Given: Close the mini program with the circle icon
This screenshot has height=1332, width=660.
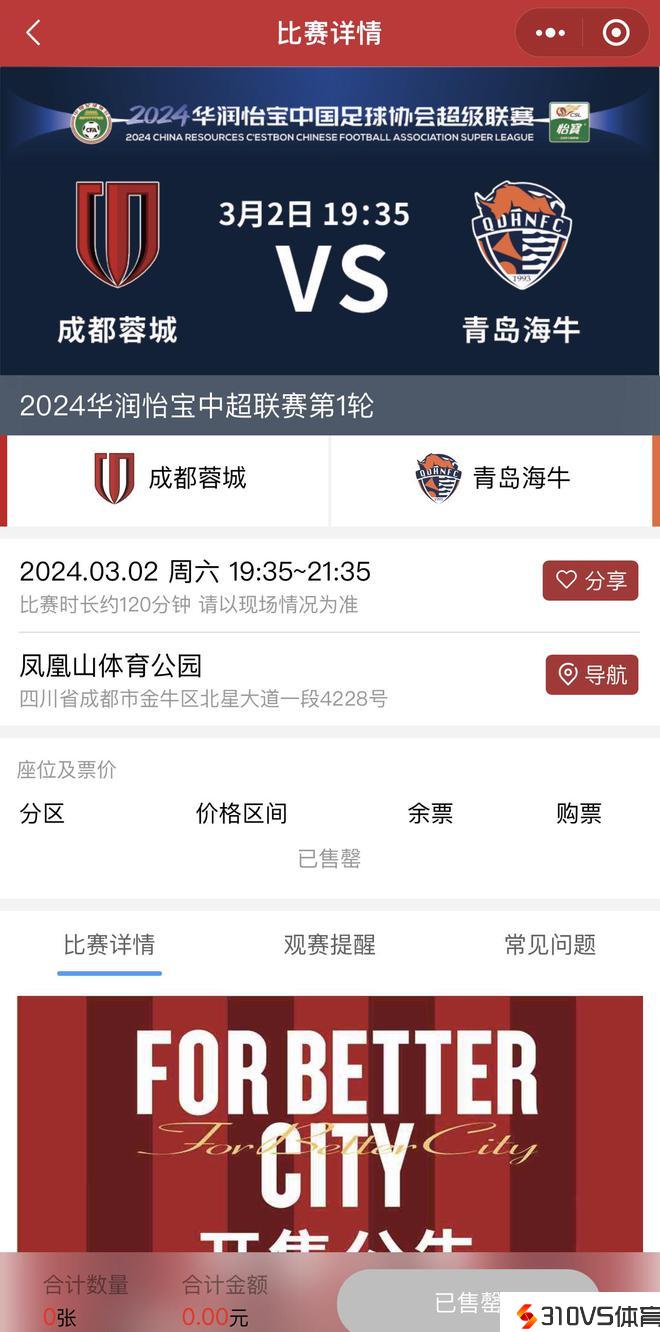Looking at the screenshot, I should point(616,33).
